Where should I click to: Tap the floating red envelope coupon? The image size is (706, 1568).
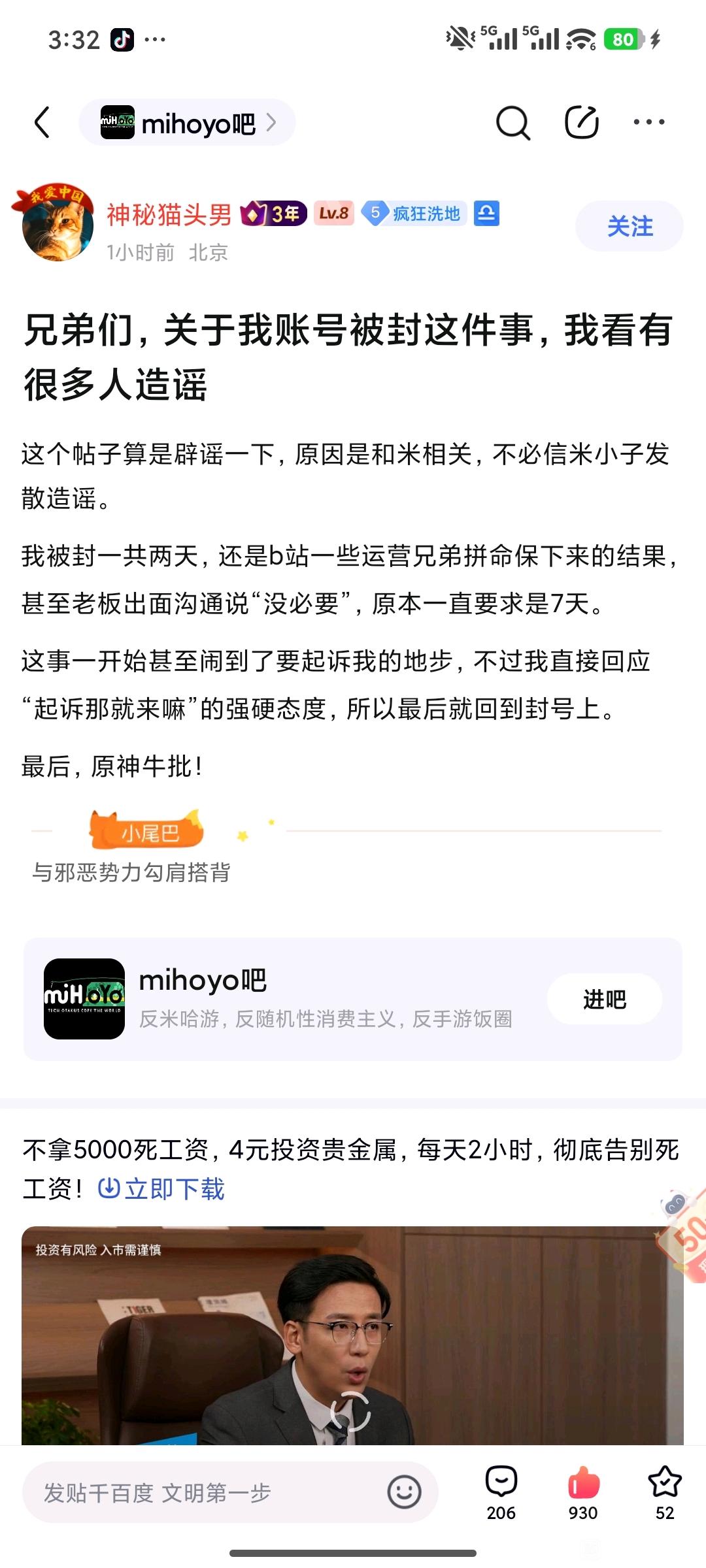683,1235
